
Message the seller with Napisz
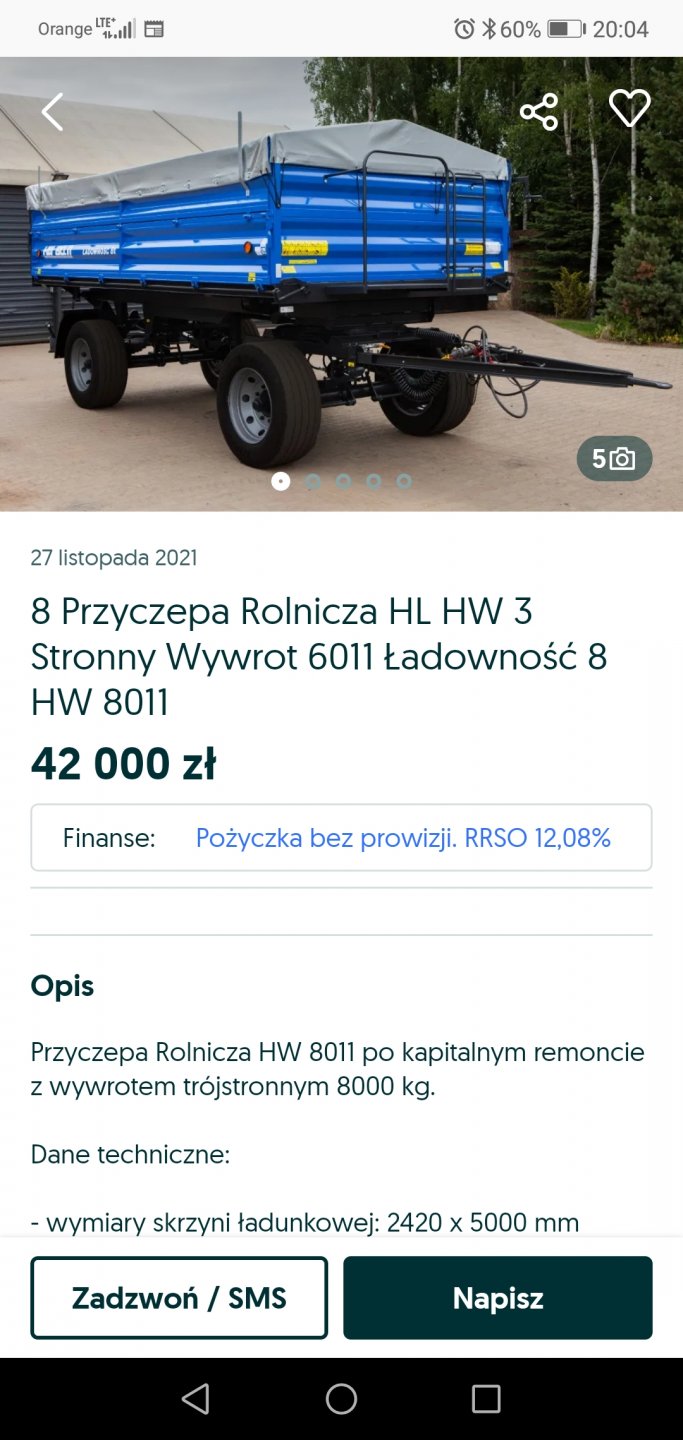[498, 1298]
